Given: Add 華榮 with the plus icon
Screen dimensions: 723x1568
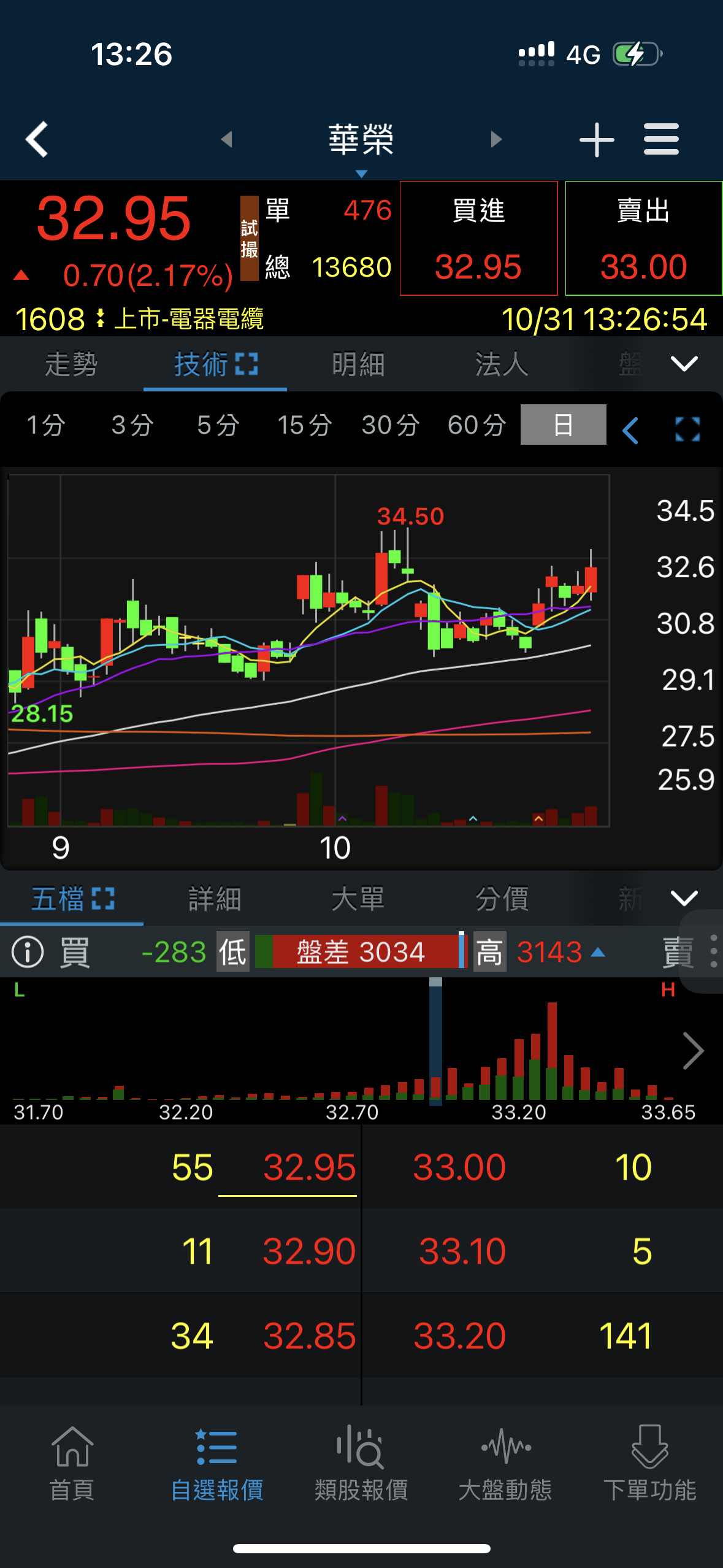Looking at the screenshot, I should (x=596, y=140).
